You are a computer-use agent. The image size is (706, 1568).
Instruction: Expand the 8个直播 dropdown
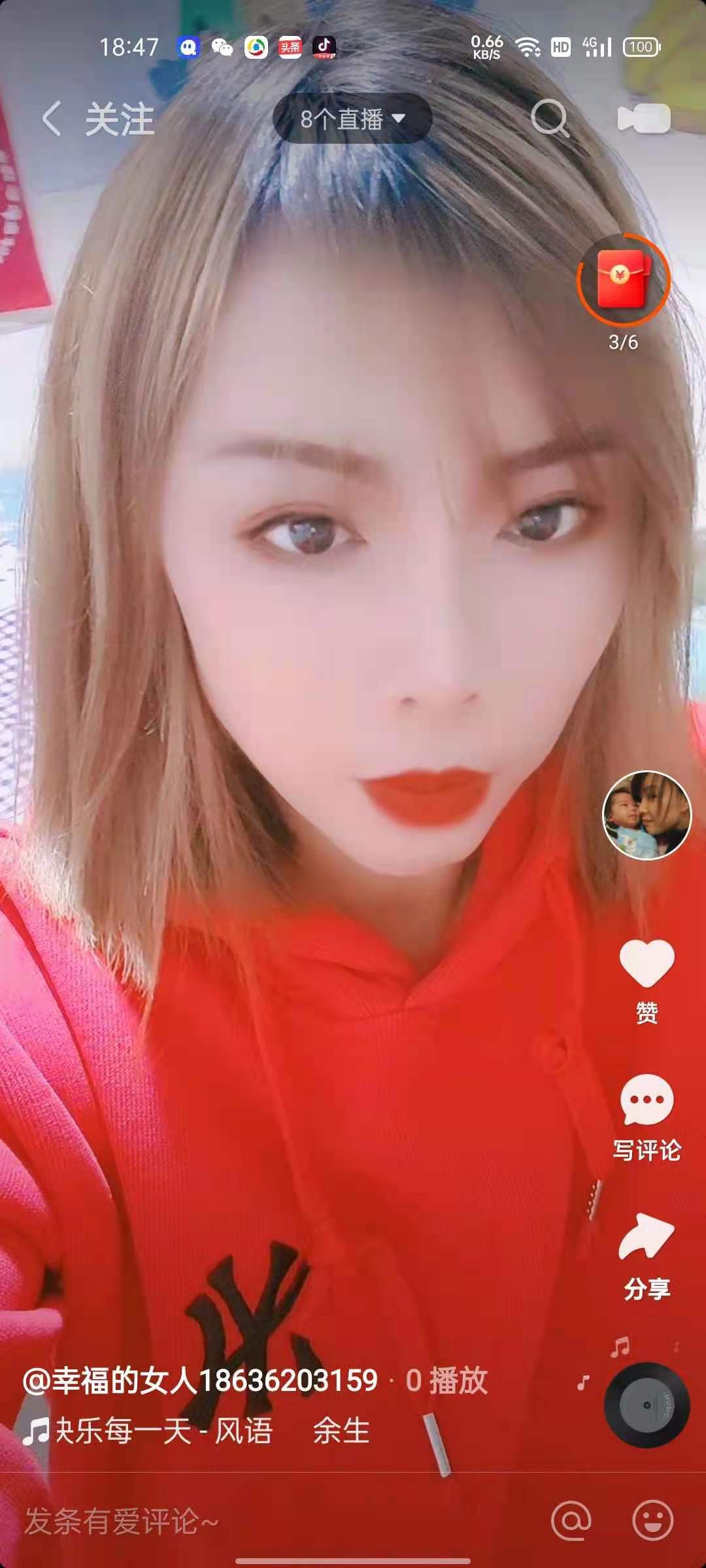pos(352,119)
